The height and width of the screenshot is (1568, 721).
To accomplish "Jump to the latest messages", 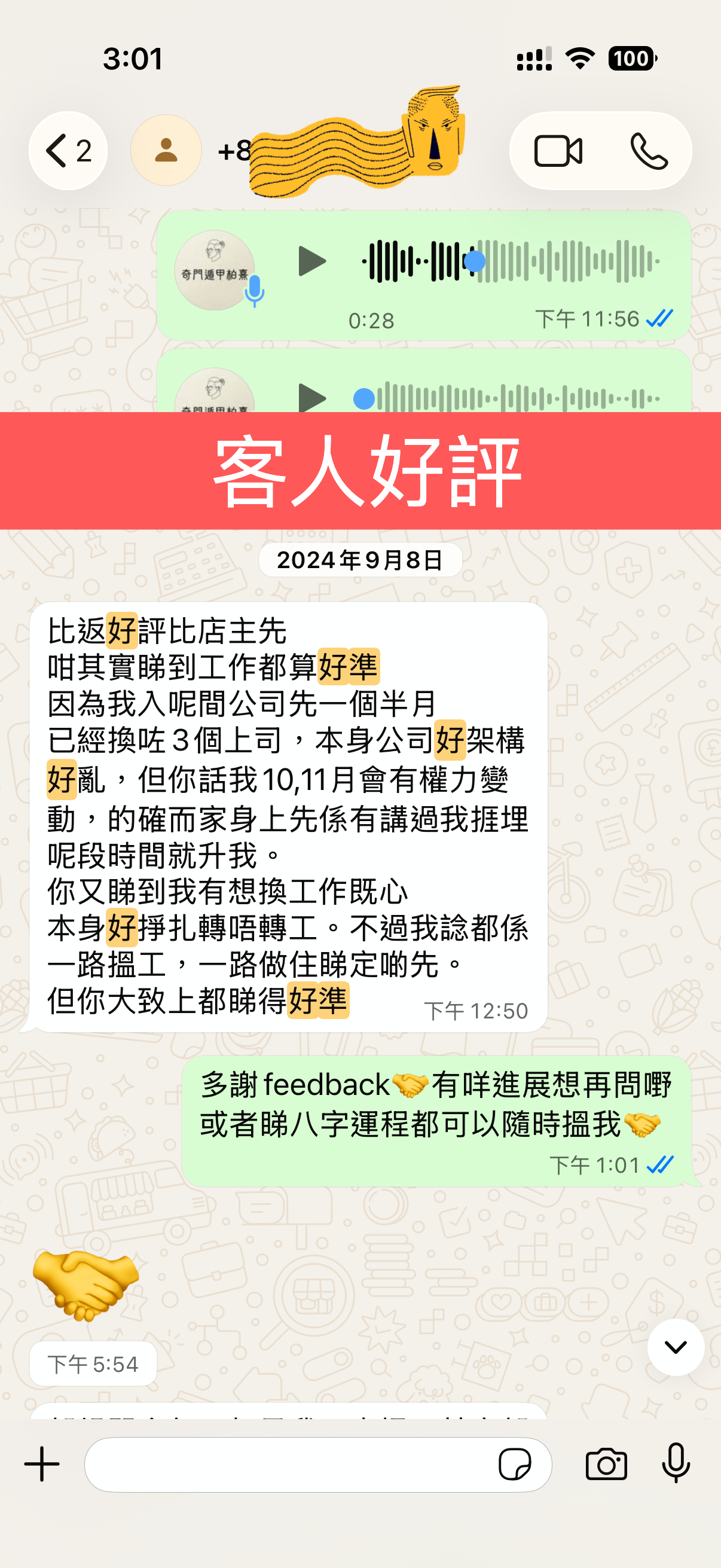I will click(676, 1347).
